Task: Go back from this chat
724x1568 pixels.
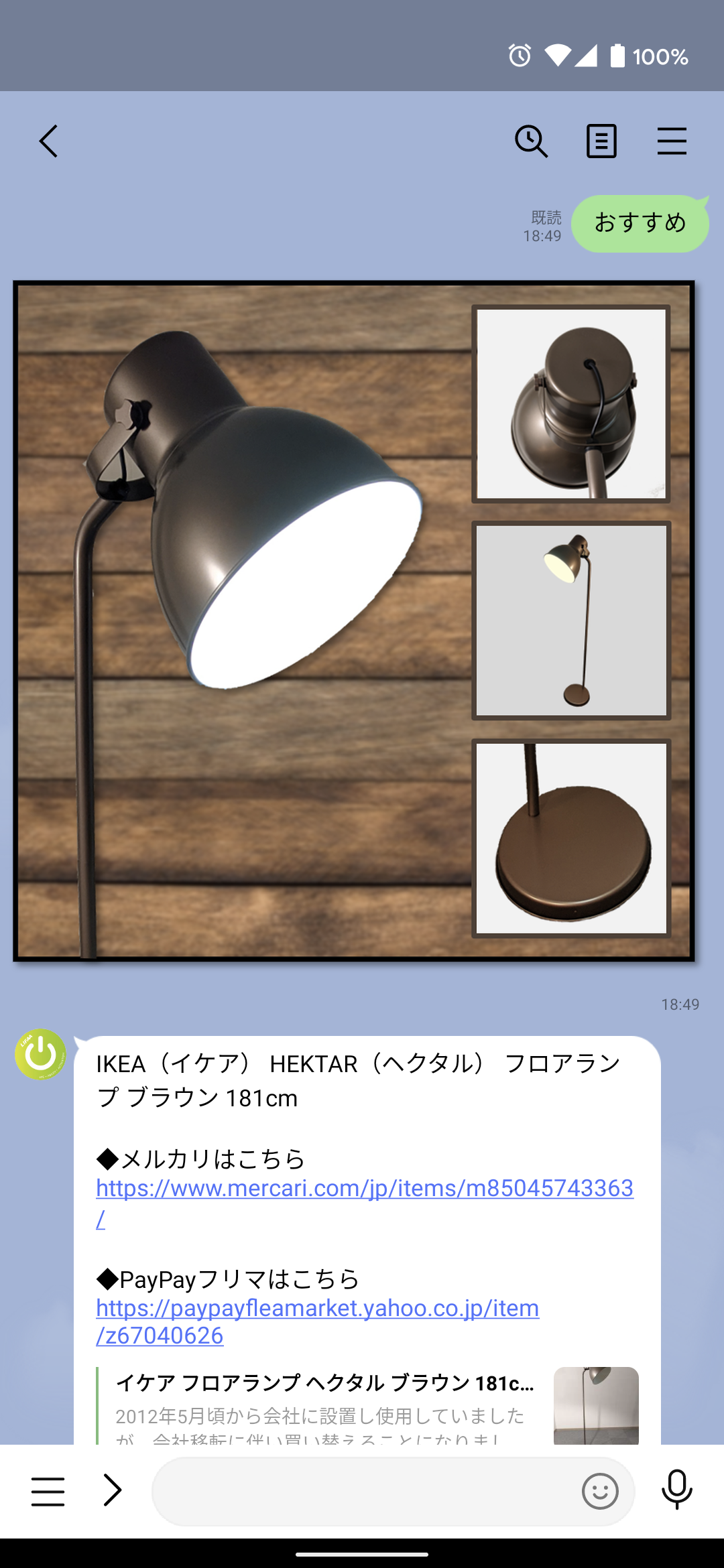Action: 48,141
